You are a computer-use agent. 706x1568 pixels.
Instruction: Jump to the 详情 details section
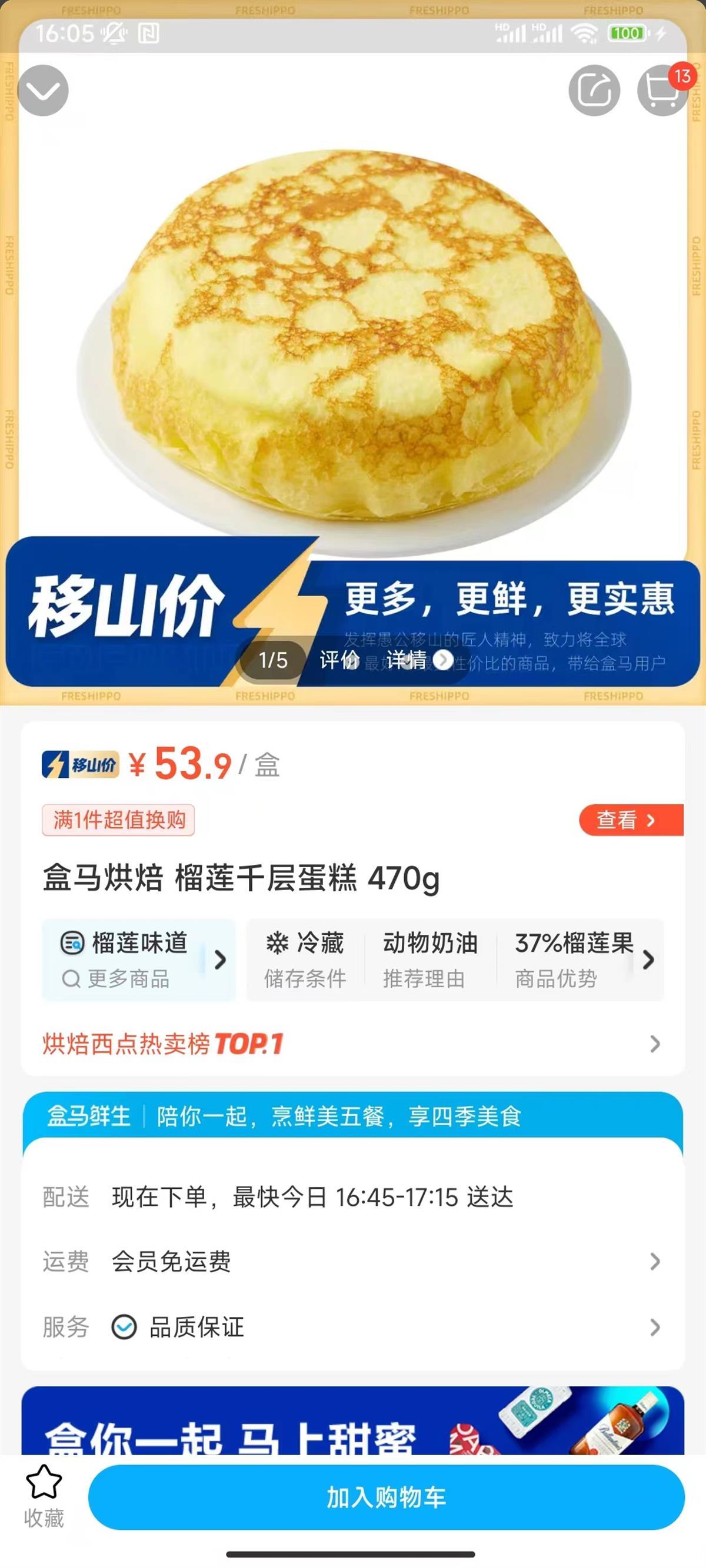click(407, 660)
